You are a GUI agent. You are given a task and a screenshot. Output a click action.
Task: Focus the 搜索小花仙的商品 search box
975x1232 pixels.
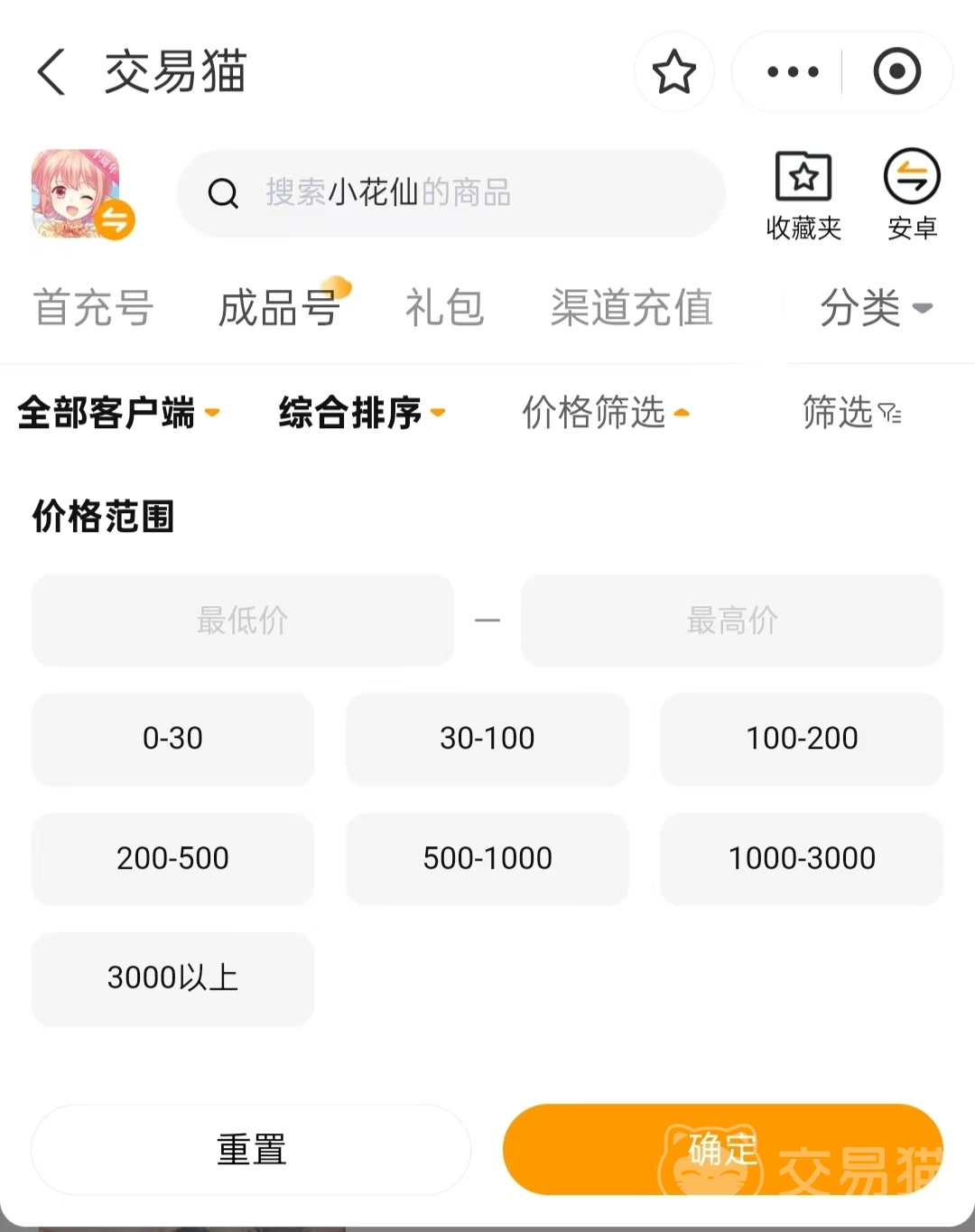451,193
